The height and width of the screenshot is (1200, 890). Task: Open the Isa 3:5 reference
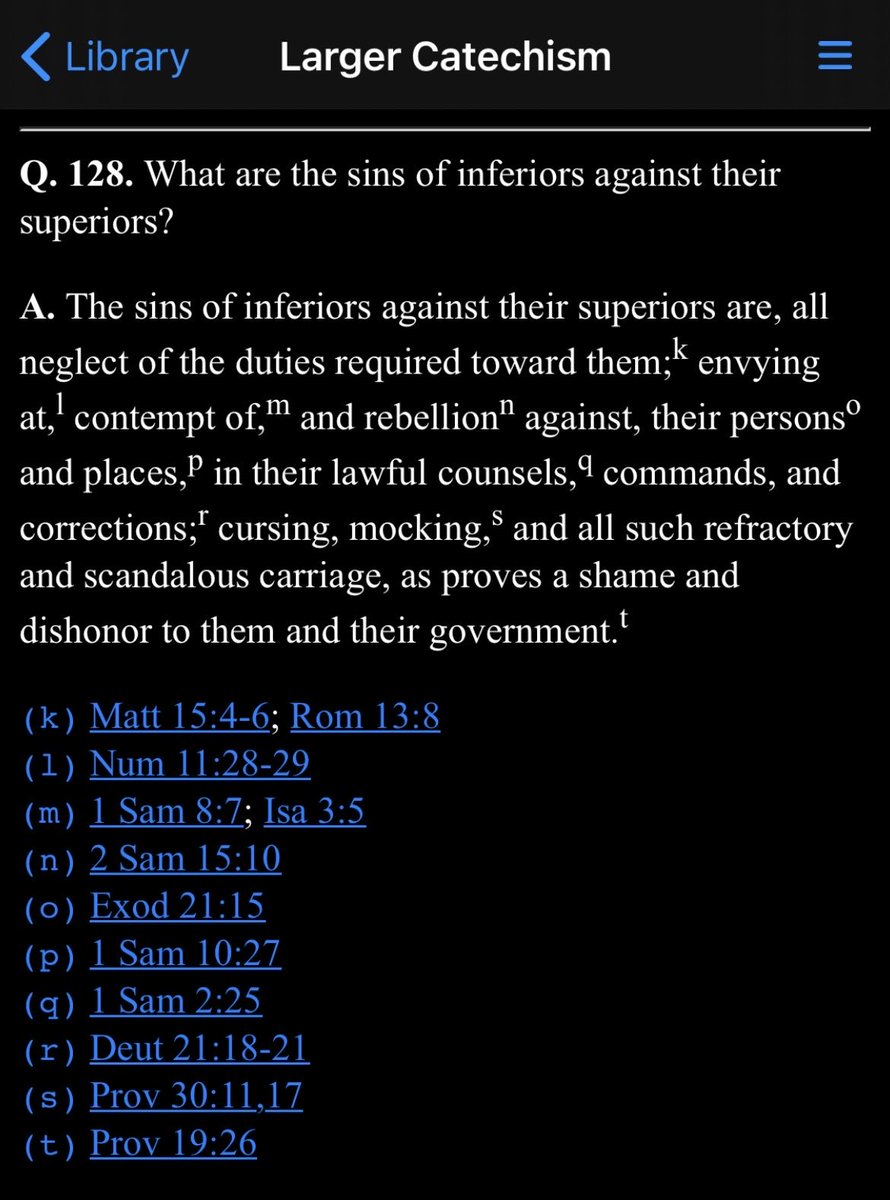click(x=315, y=811)
